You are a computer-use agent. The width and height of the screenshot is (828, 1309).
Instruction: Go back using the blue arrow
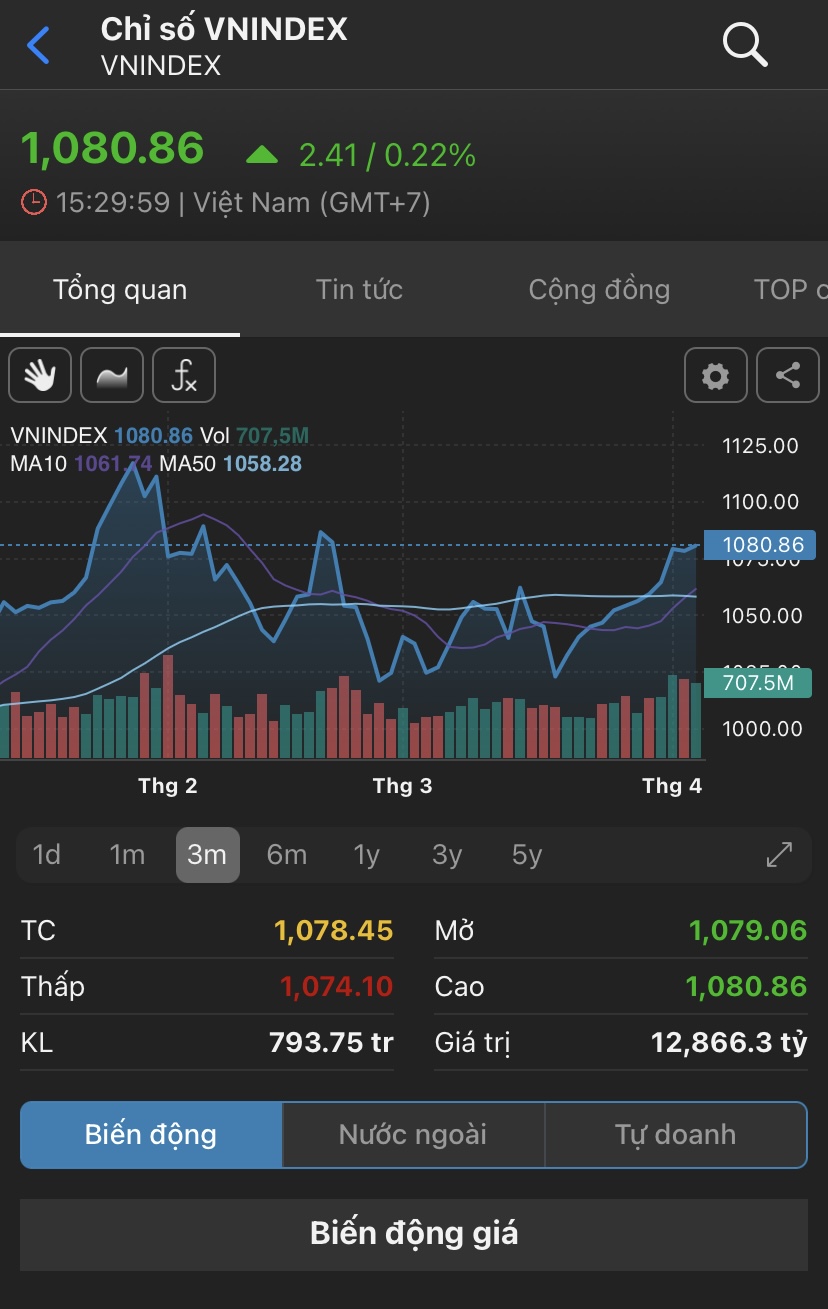(38, 46)
